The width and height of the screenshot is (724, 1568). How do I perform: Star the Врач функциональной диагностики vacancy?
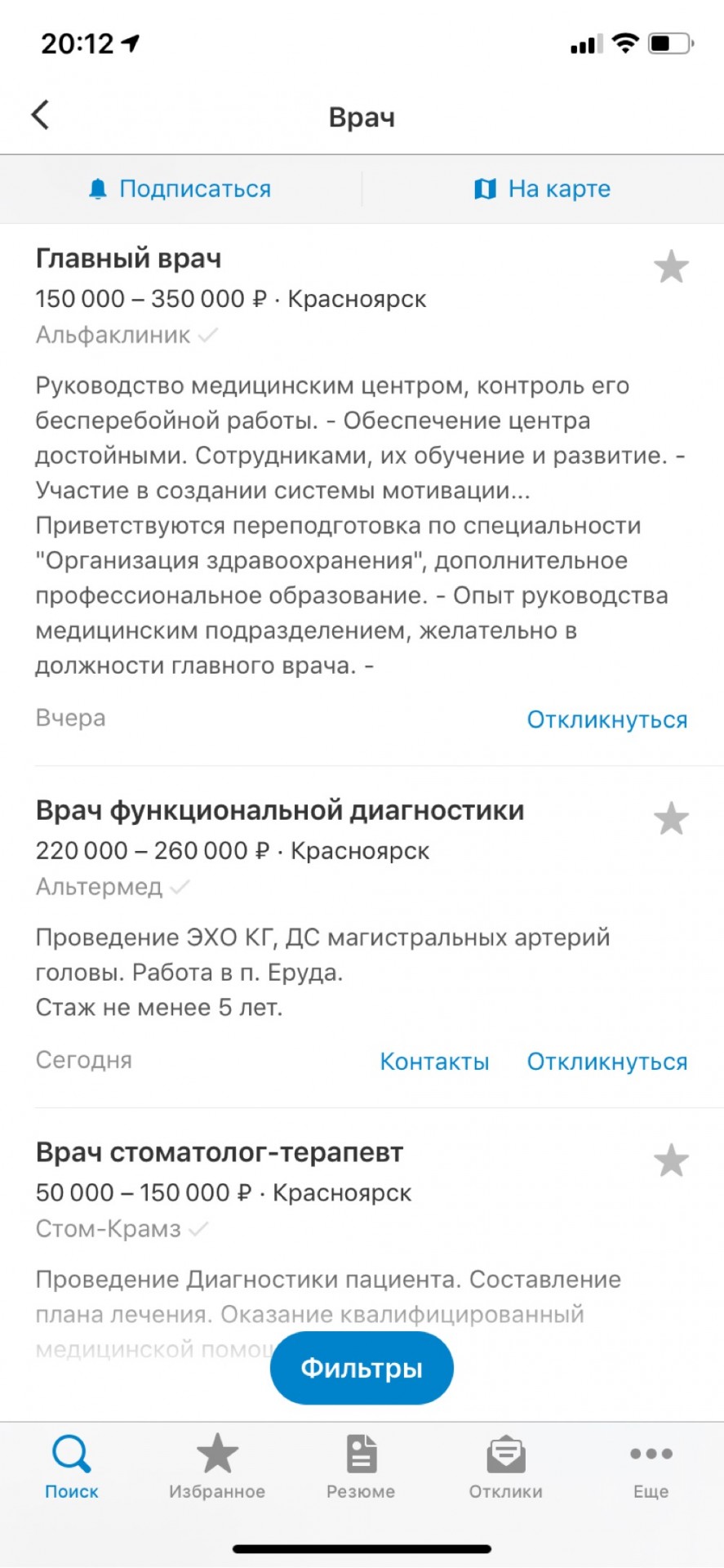[671, 819]
